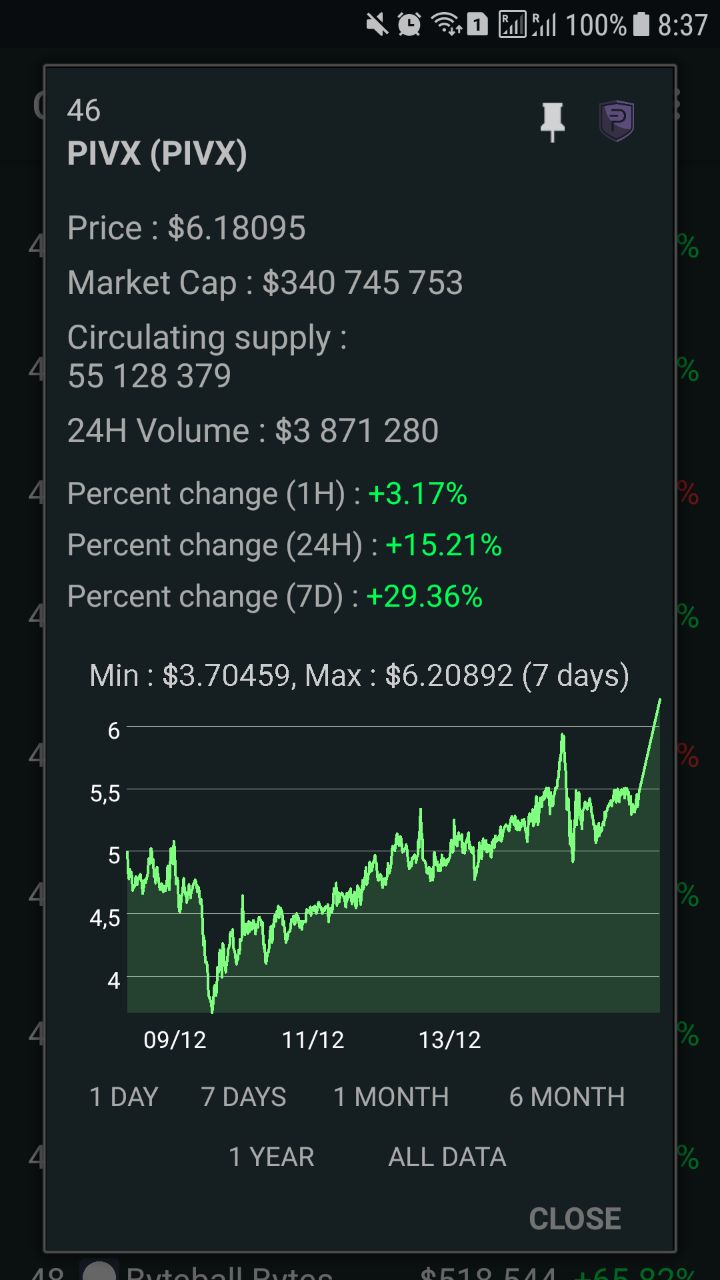Screen dimensions: 720x1280
Task: Switch chart to 7 DAYS
Action: [x=244, y=1097]
